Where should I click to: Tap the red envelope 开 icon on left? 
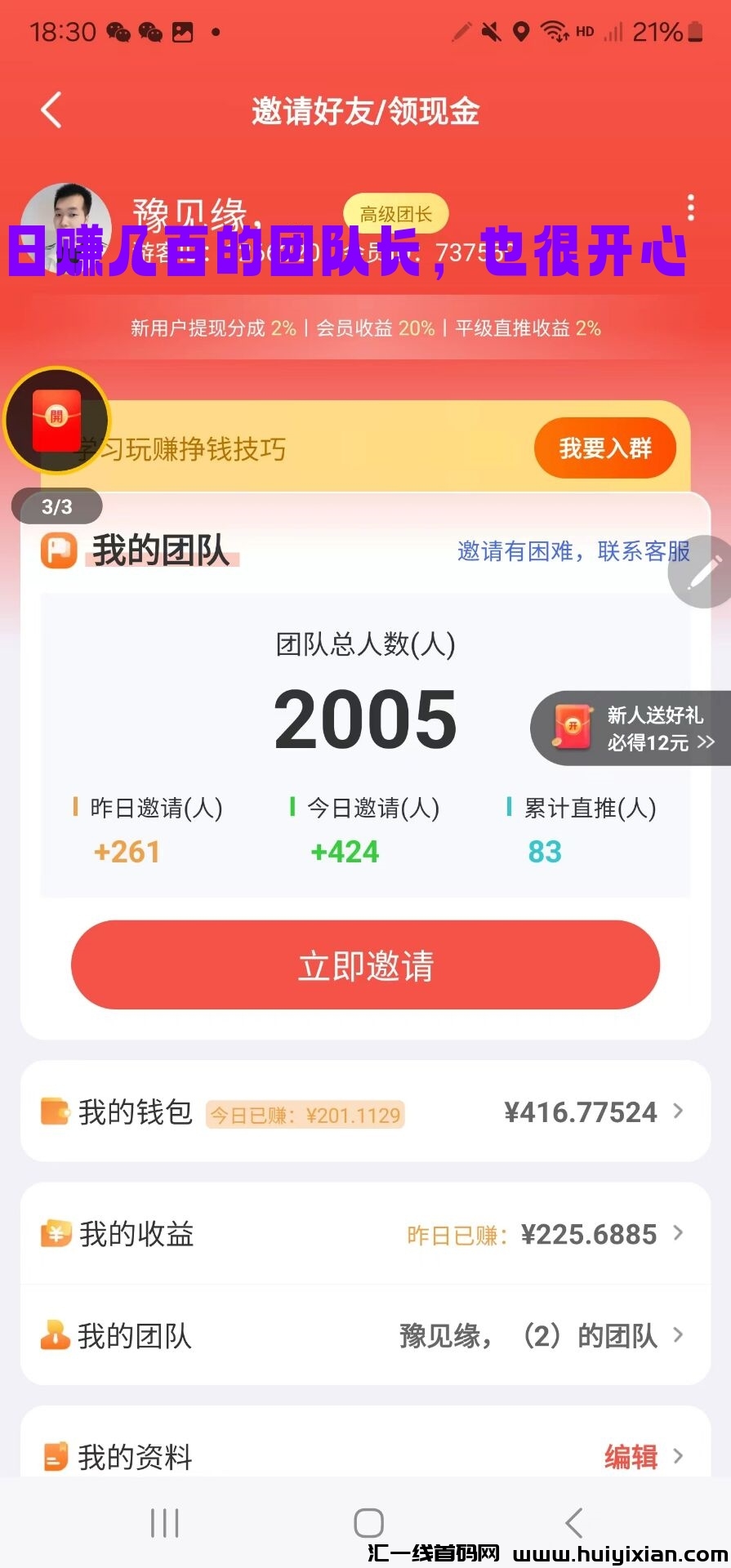[57, 420]
